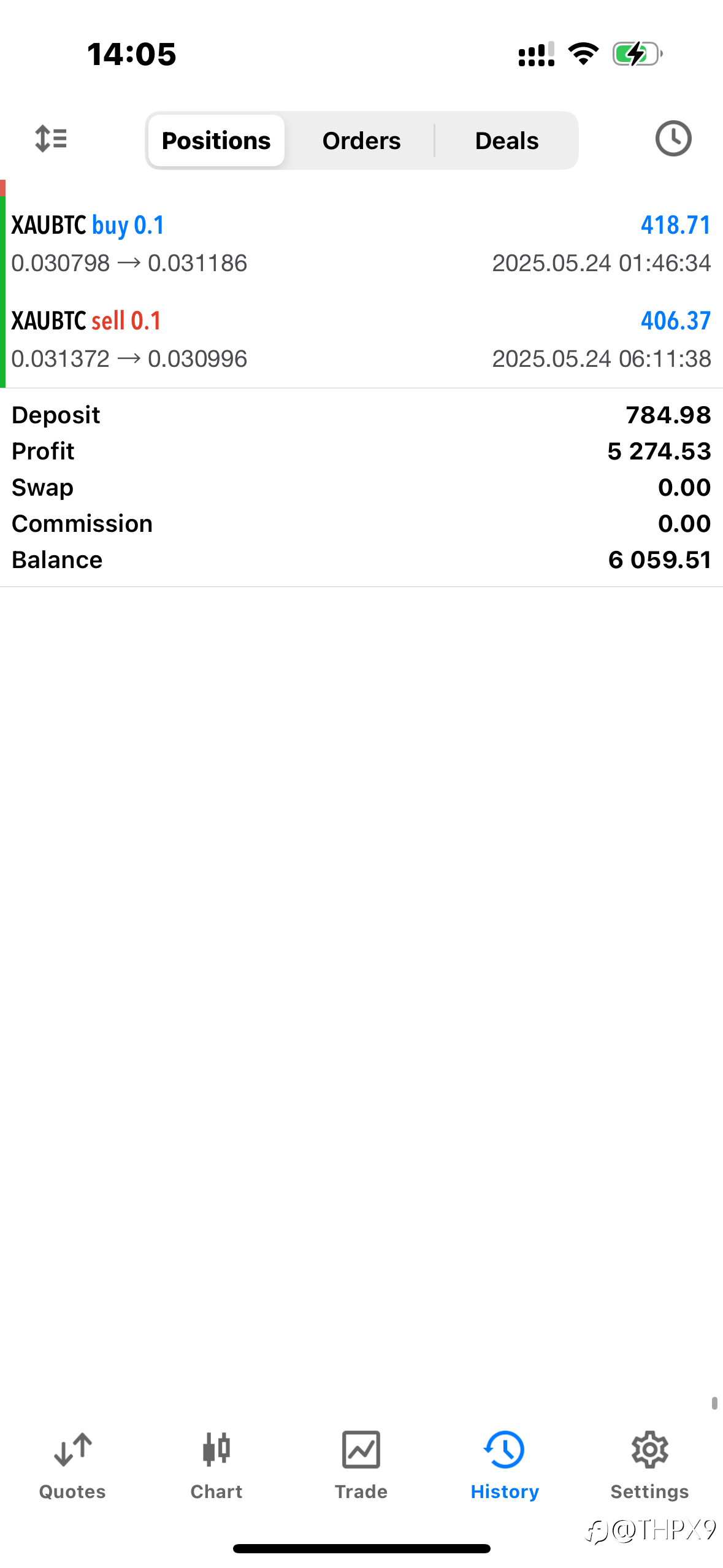Image resolution: width=723 pixels, height=1568 pixels.
Task: Switch to the Orders segment
Action: tap(361, 140)
